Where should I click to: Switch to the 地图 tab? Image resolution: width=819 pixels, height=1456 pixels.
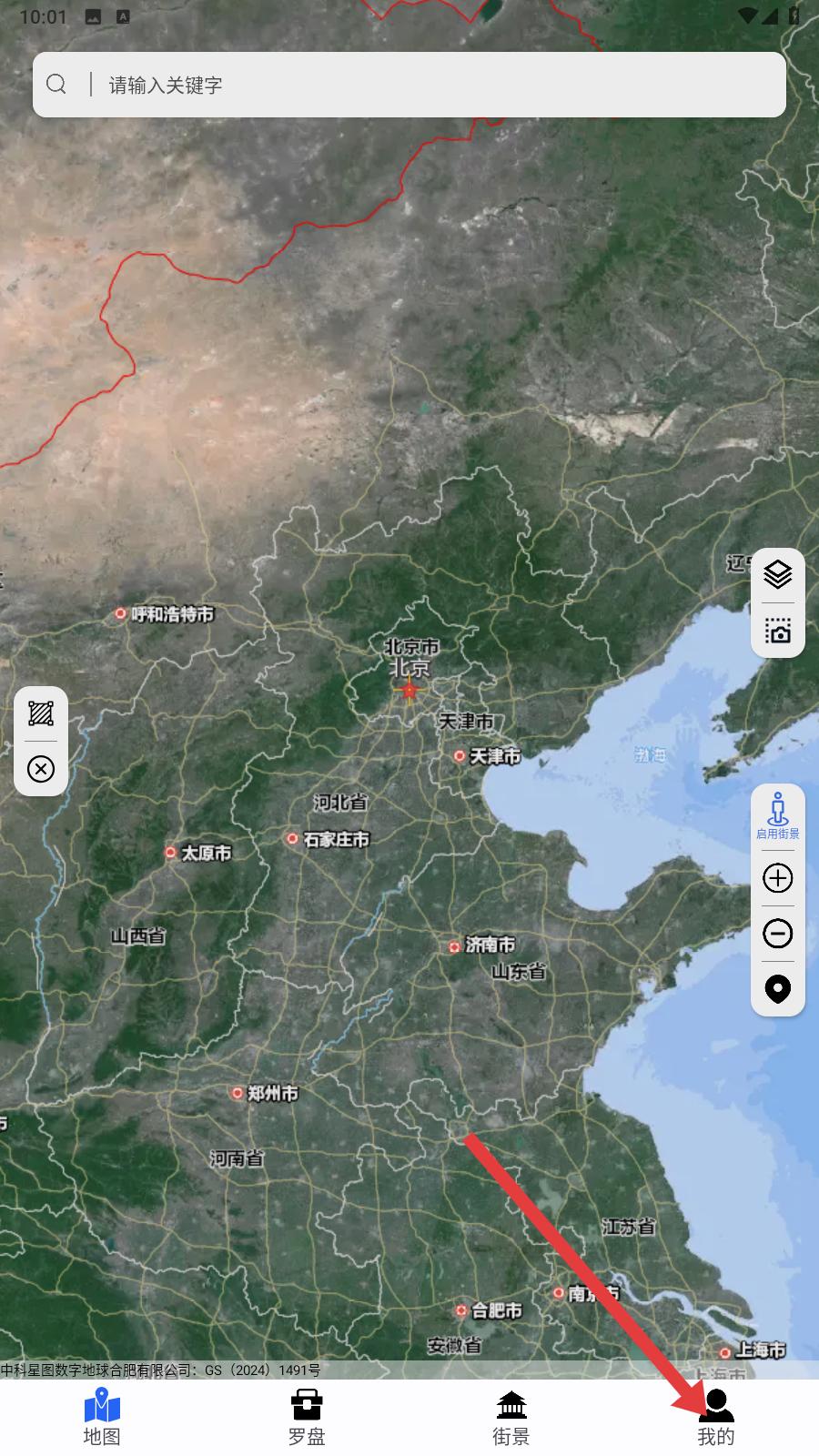[x=102, y=1418]
